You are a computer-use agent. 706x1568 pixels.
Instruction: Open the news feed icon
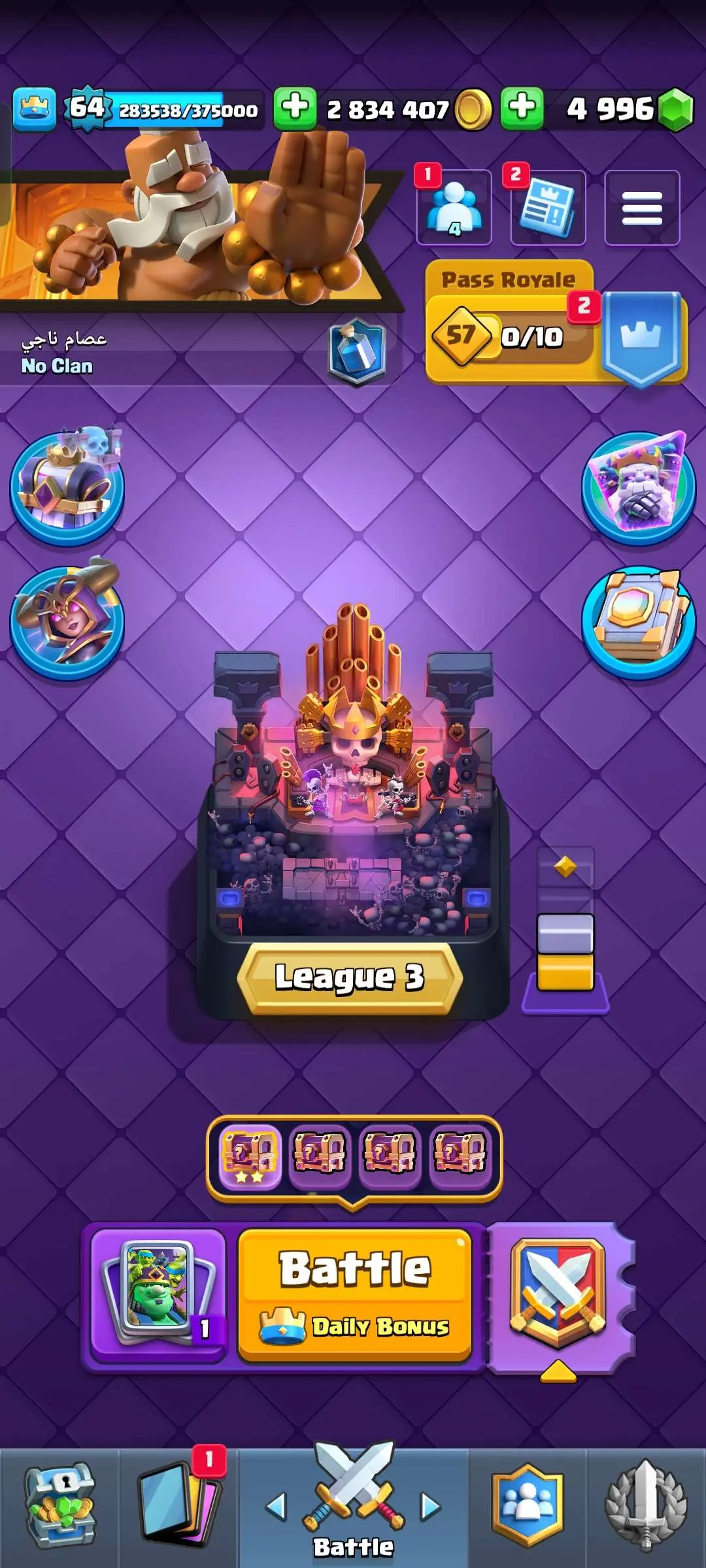click(x=548, y=208)
